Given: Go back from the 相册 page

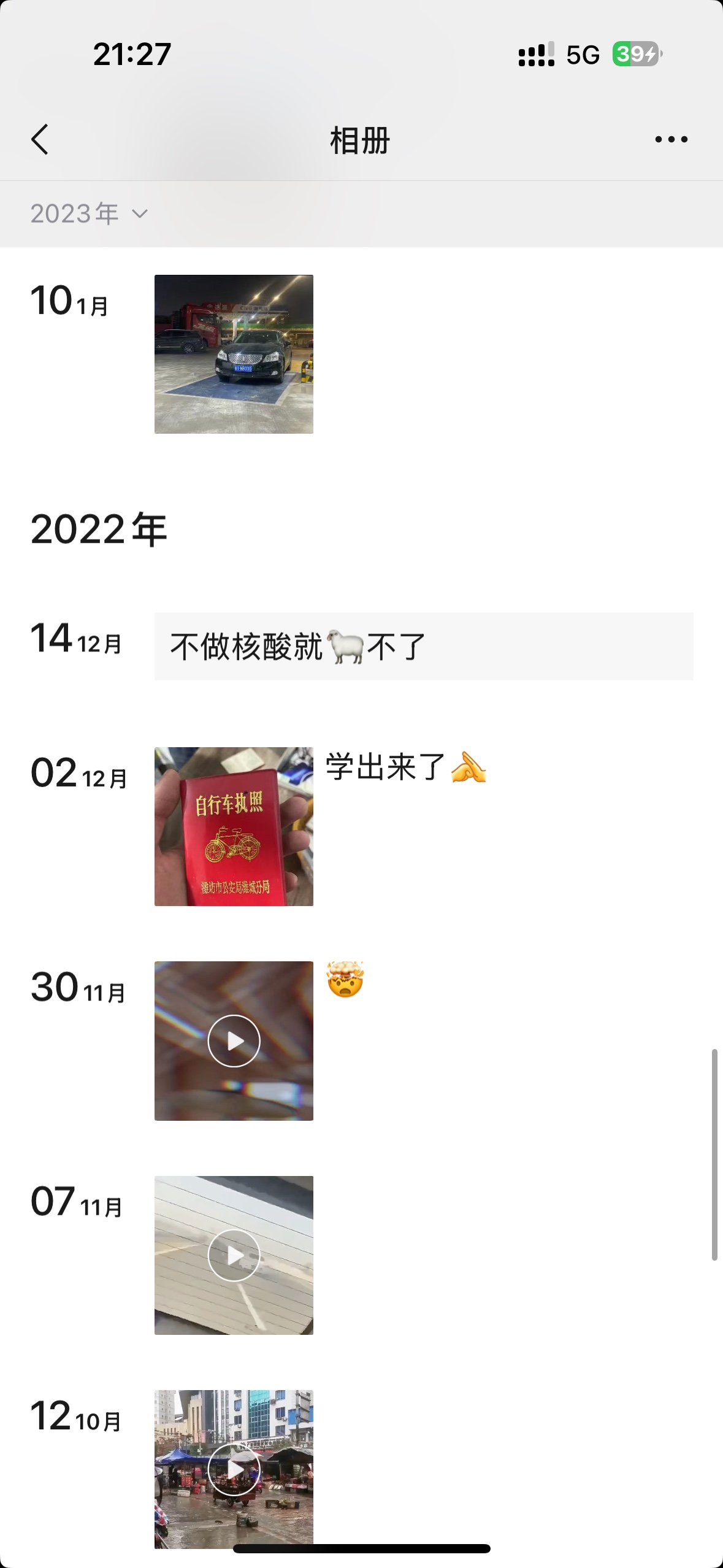Looking at the screenshot, I should 40,139.
